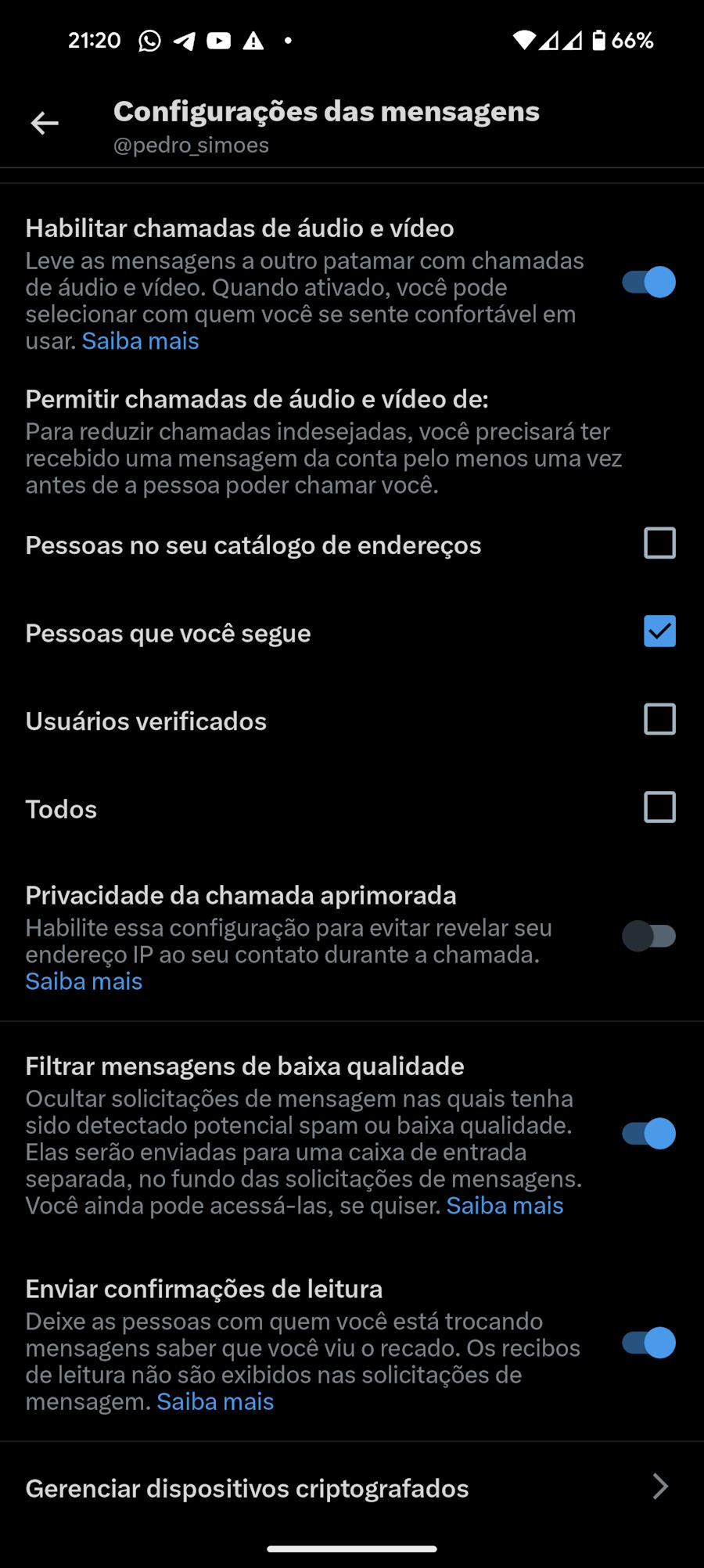The image size is (704, 1568).
Task: Open Saiba mais about enhanced call privacy
Action: (84, 981)
